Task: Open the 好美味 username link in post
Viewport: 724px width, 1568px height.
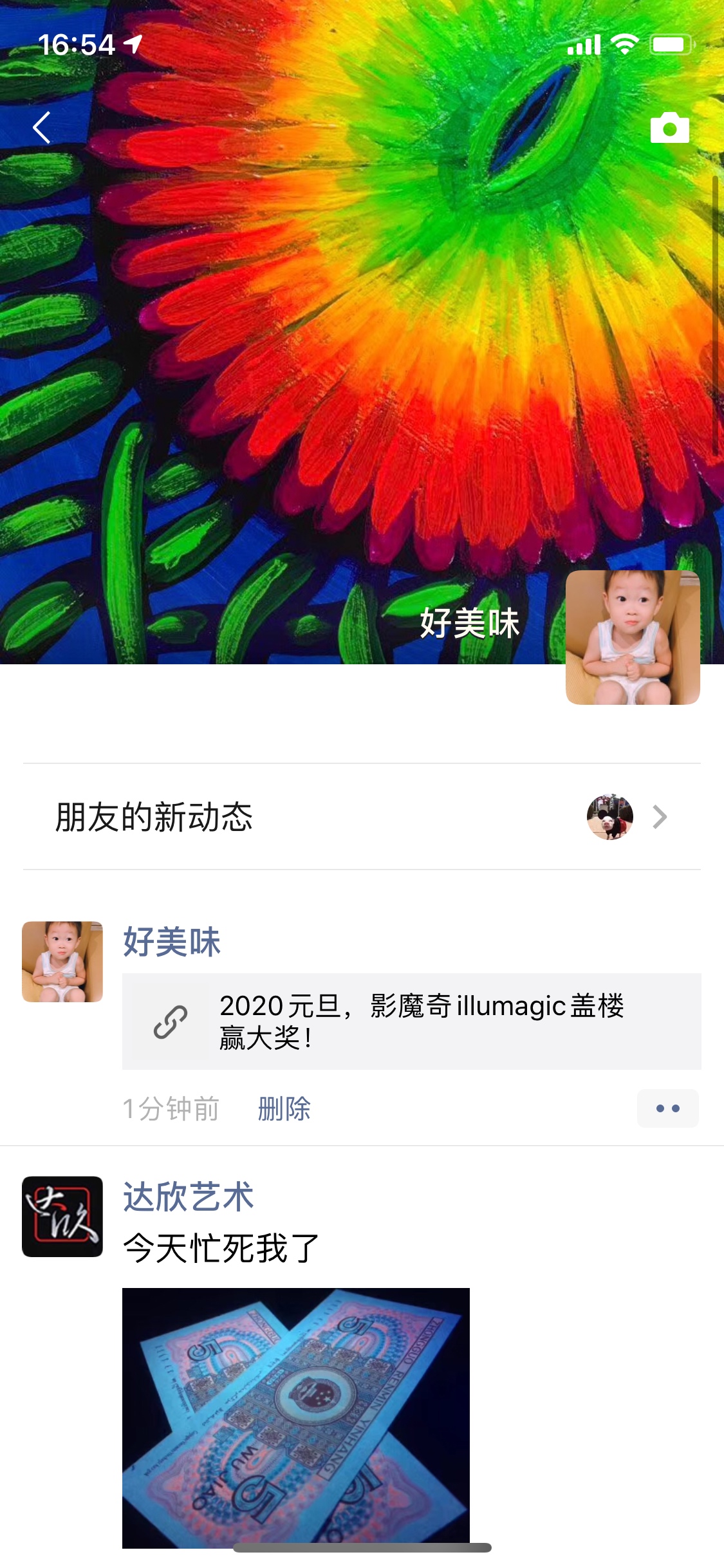Action: coord(172,942)
